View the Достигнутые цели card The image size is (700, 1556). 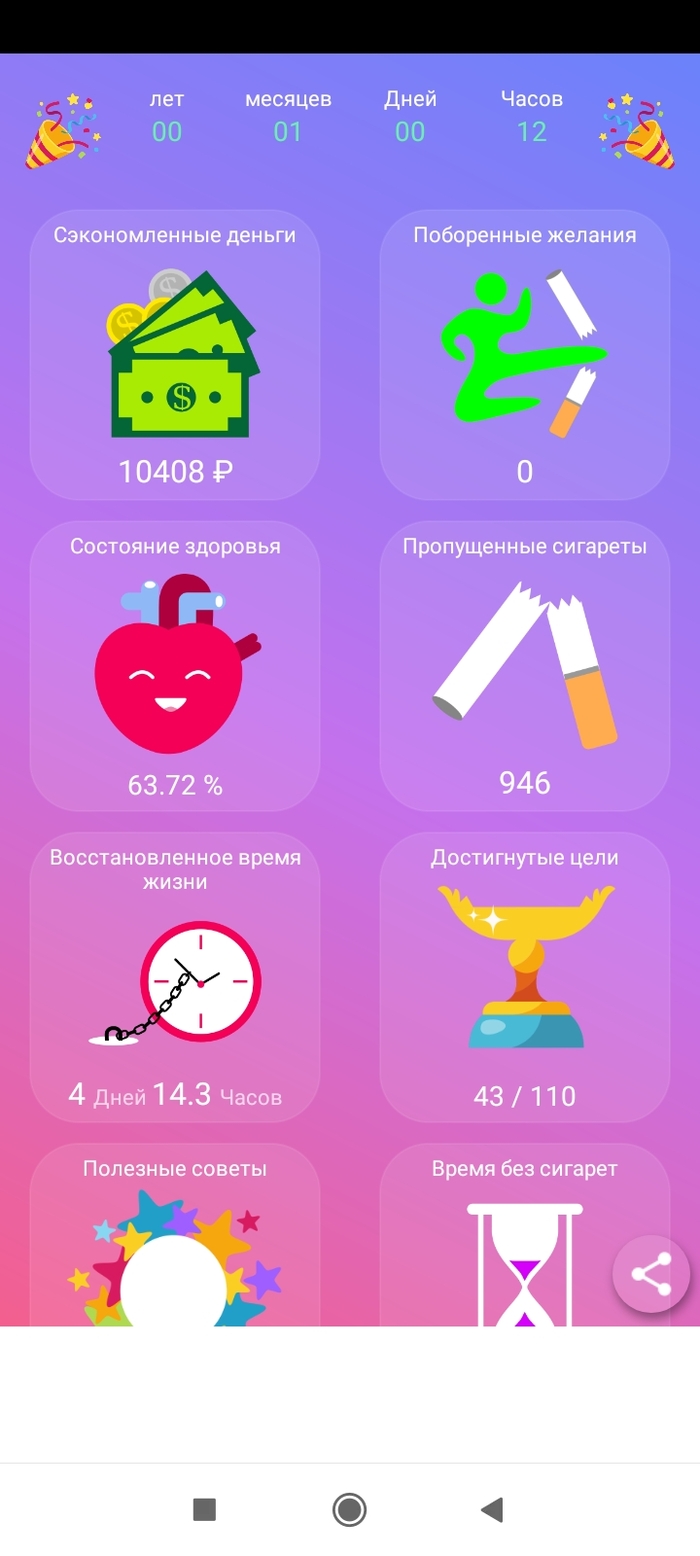[524, 977]
